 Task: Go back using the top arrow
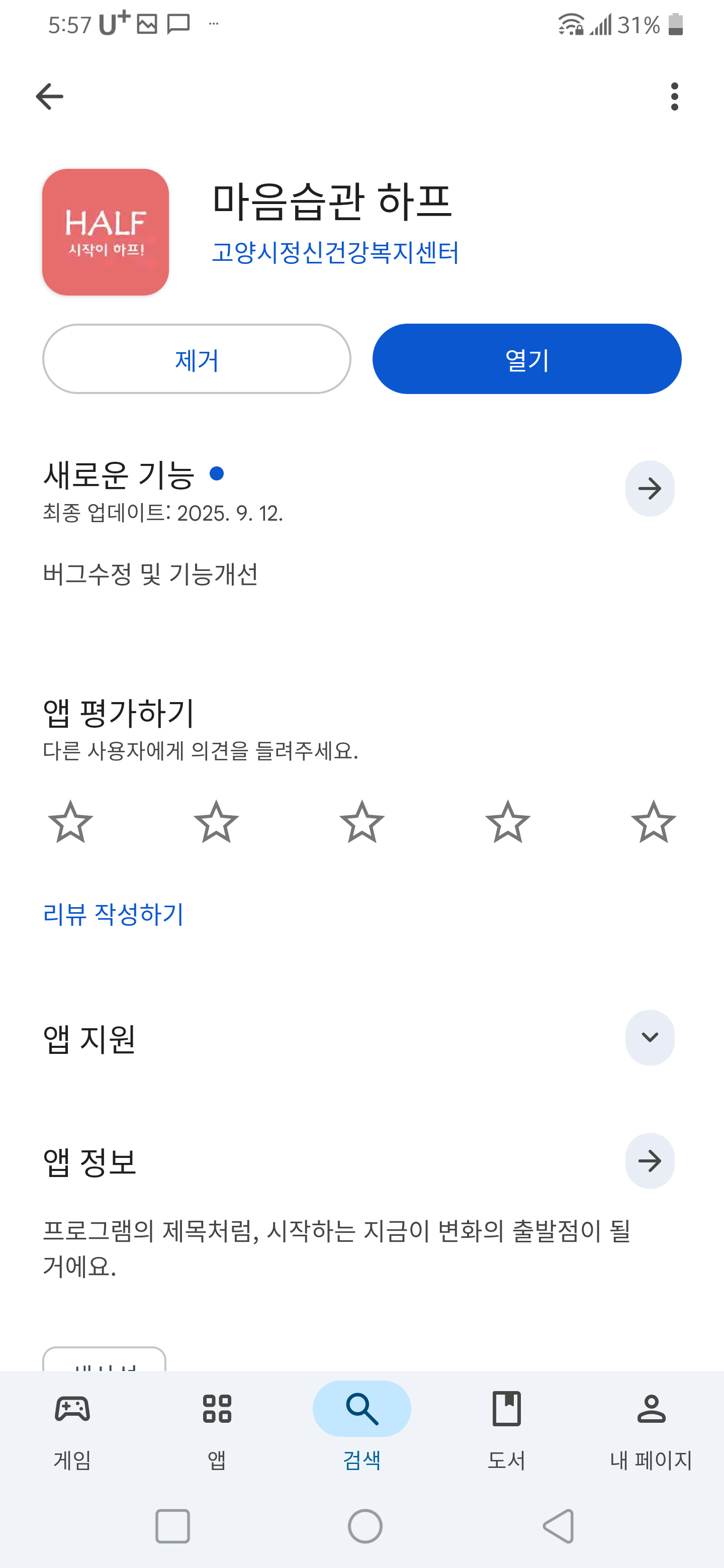(x=50, y=96)
